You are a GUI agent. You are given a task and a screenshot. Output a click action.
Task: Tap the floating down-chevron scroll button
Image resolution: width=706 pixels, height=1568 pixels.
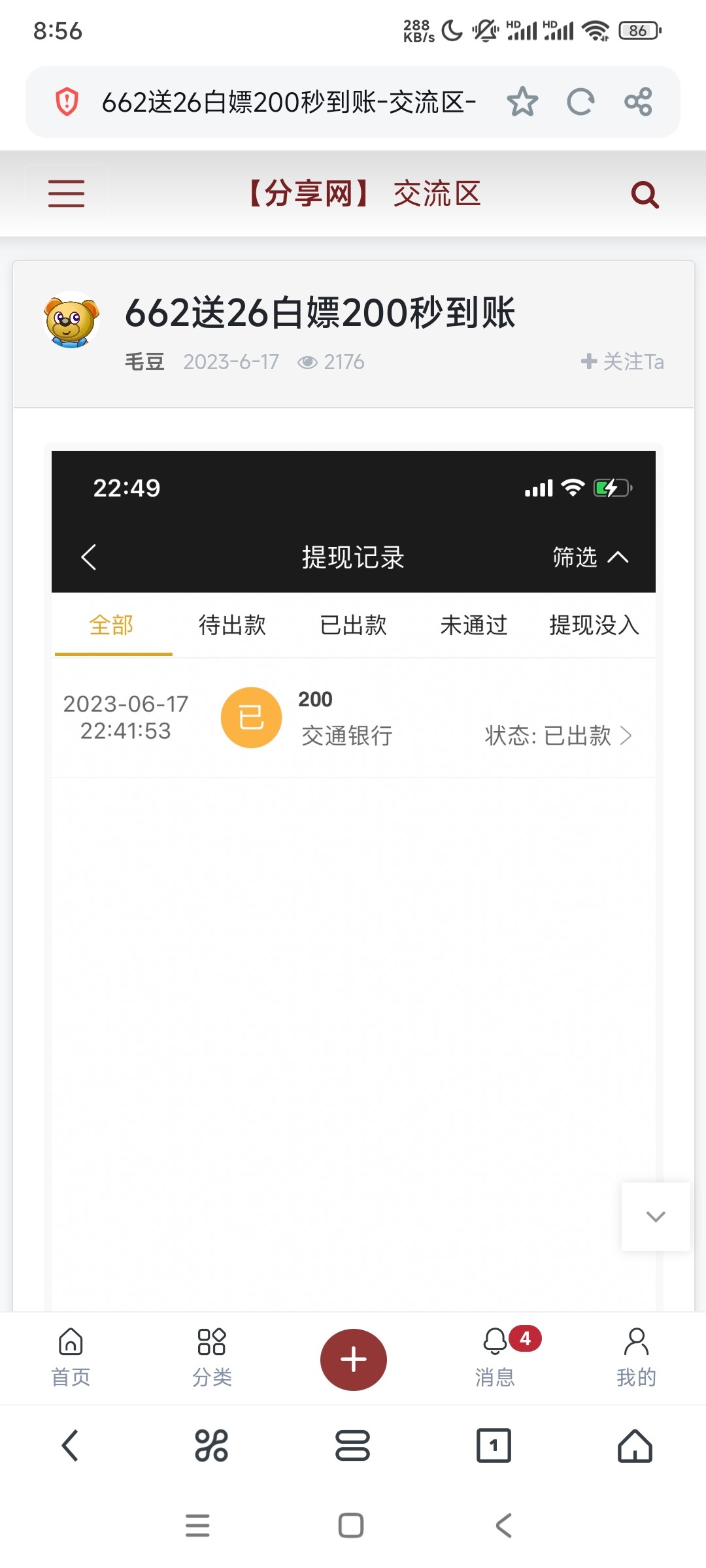pos(655,1217)
